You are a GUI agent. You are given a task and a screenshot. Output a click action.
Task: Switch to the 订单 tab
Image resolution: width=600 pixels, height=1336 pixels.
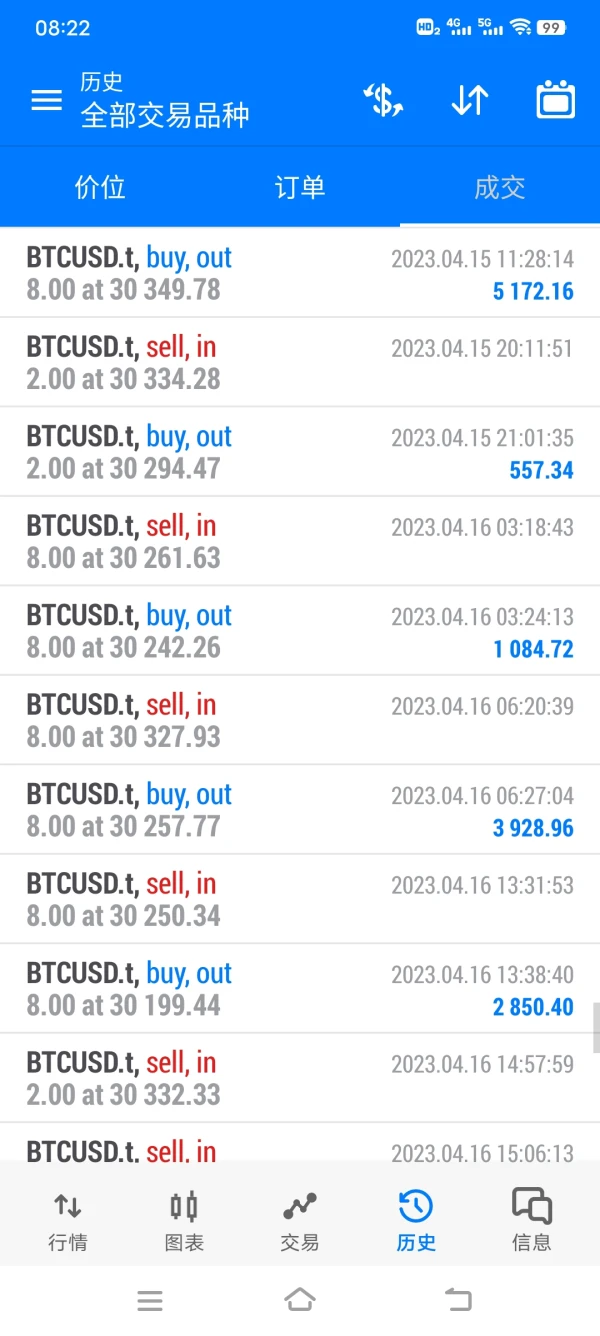[300, 187]
